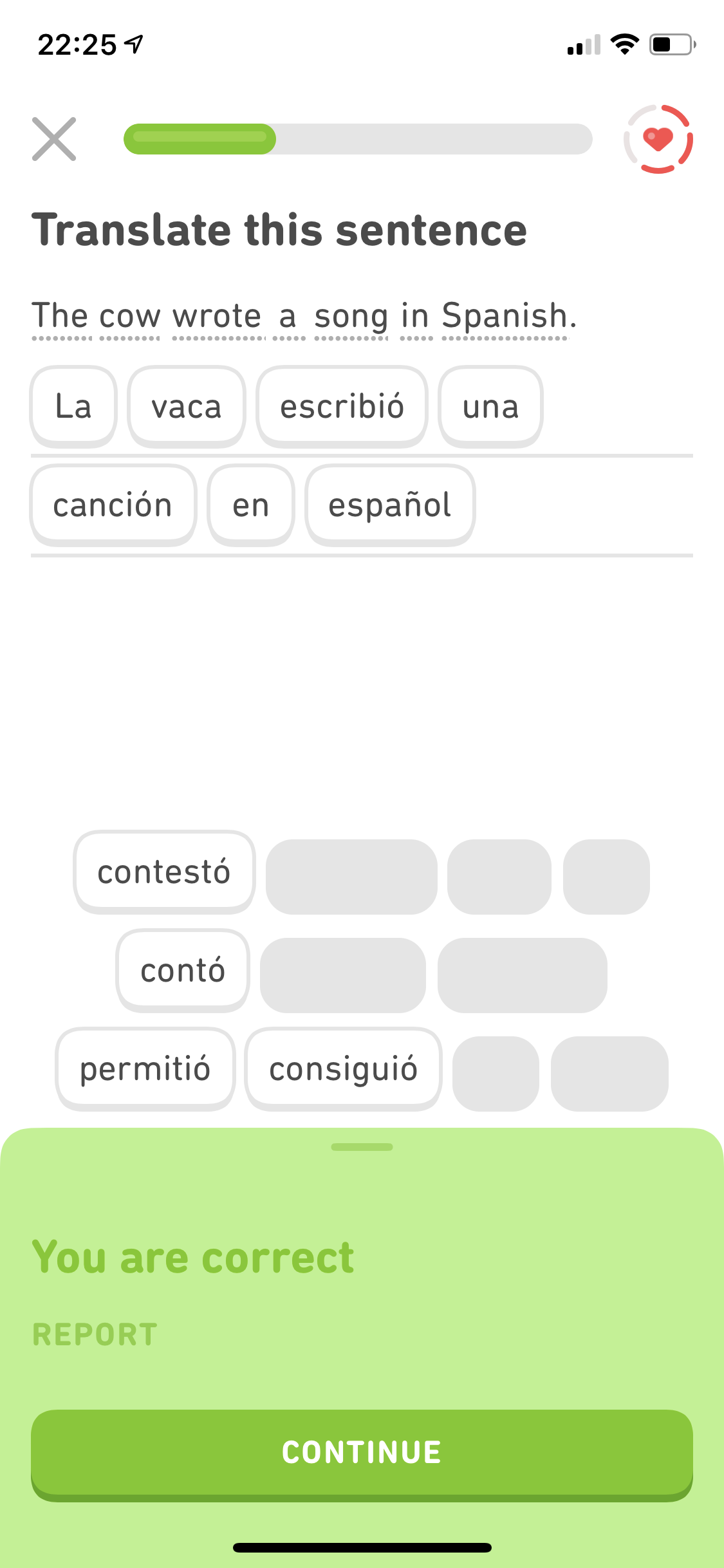
Task: Select the word 'contestó'
Action: tap(164, 872)
